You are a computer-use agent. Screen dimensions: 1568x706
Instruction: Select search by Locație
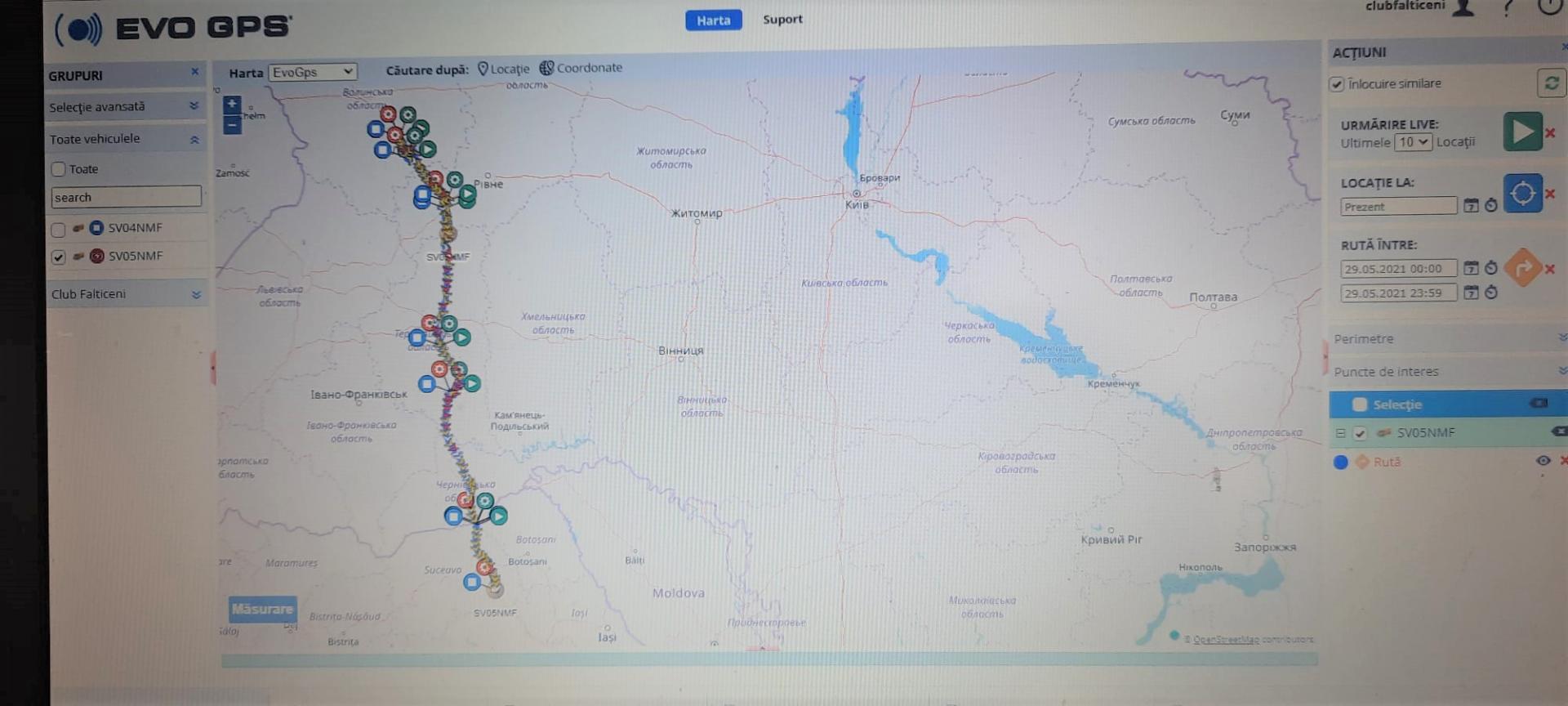click(x=503, y=69)
